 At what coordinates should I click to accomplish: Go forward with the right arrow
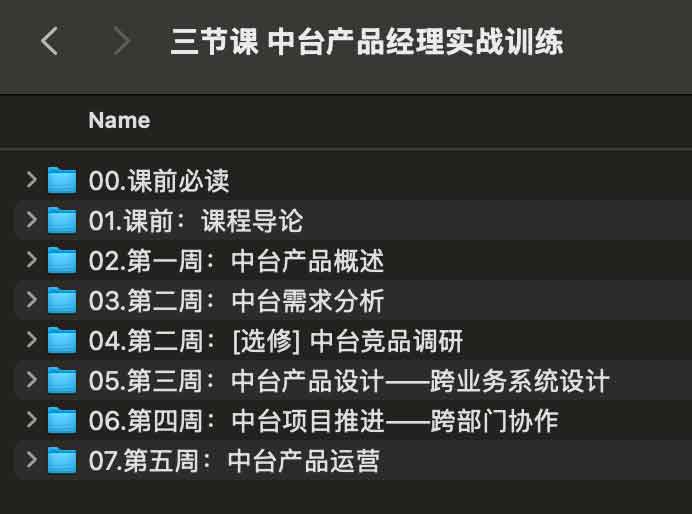[122, 41]
